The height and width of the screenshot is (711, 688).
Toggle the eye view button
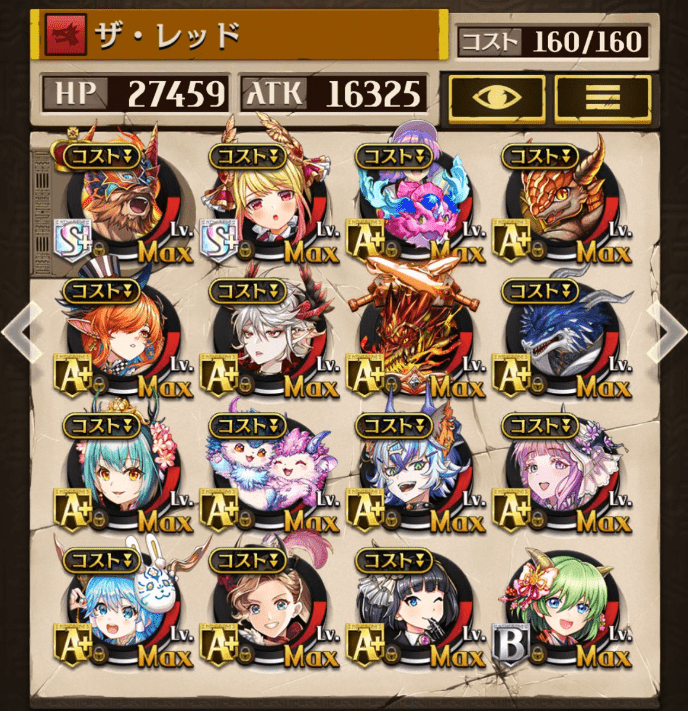(497, 96)
